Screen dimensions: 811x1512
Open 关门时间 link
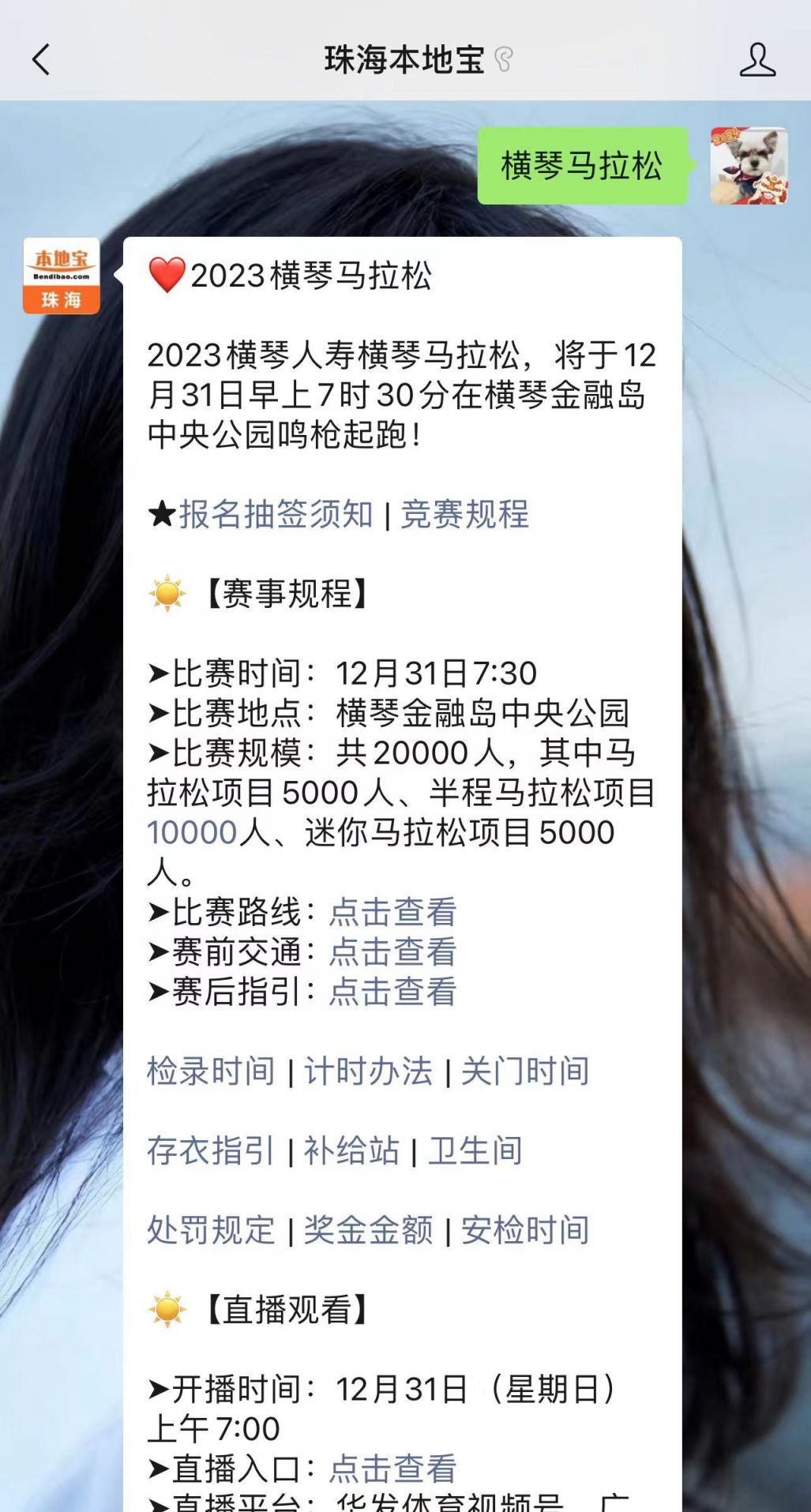[525, 1071]
